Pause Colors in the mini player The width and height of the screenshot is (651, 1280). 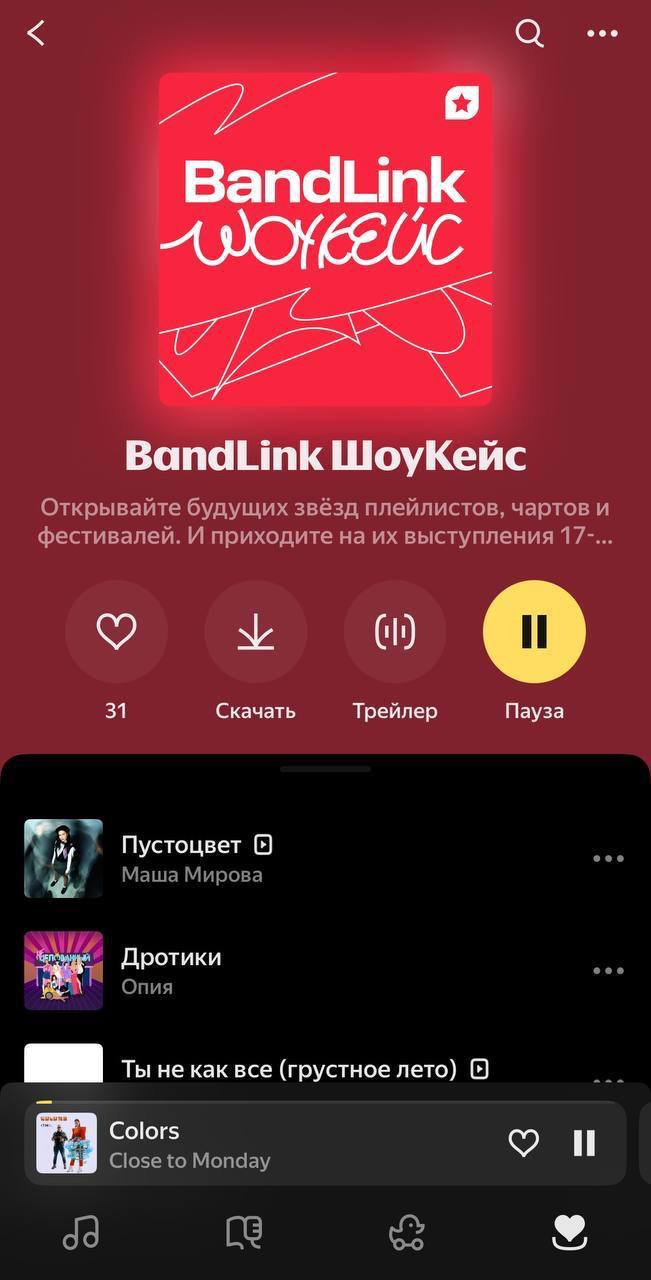tap(585, 1143)
